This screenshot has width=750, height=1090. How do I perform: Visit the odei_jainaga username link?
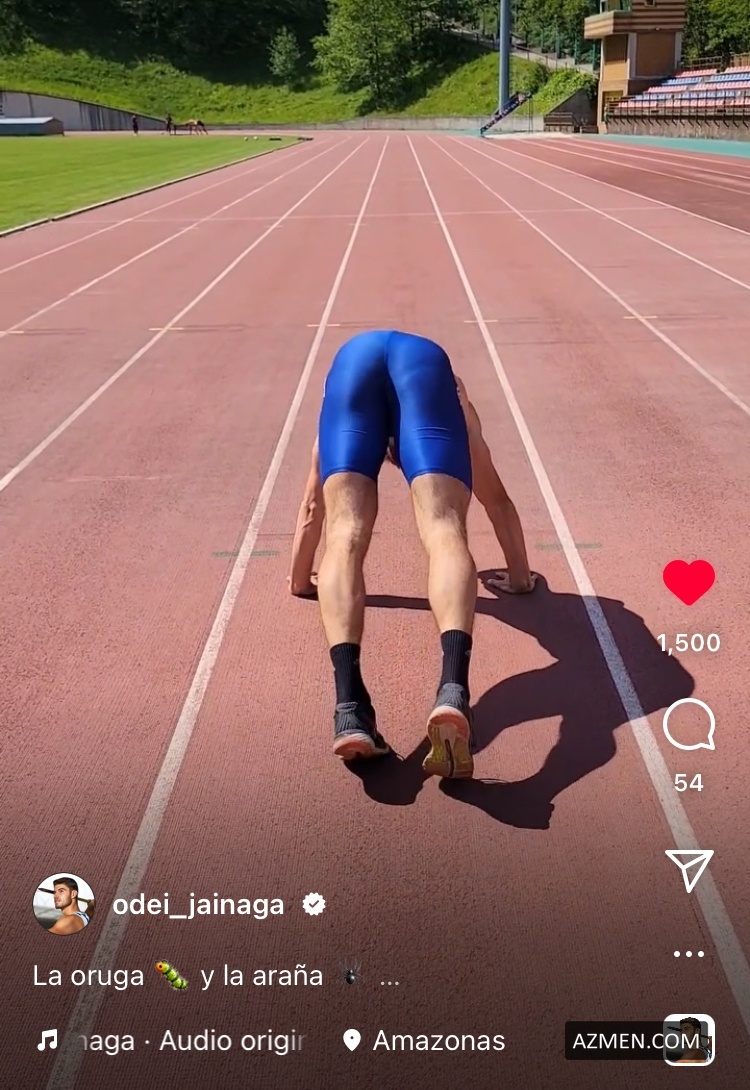198,905
